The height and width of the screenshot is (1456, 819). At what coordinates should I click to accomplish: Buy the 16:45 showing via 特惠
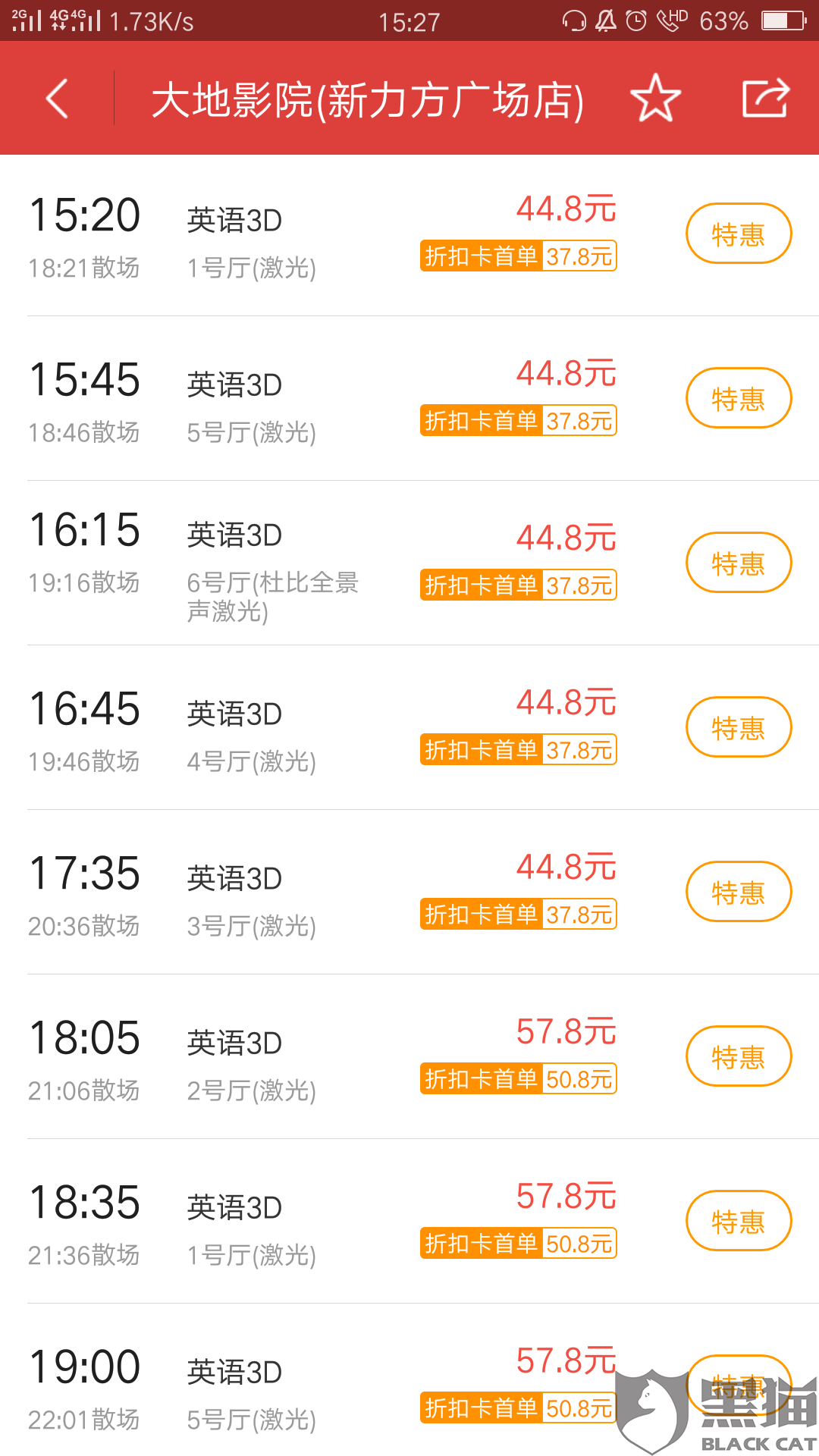tap(739, 727)
